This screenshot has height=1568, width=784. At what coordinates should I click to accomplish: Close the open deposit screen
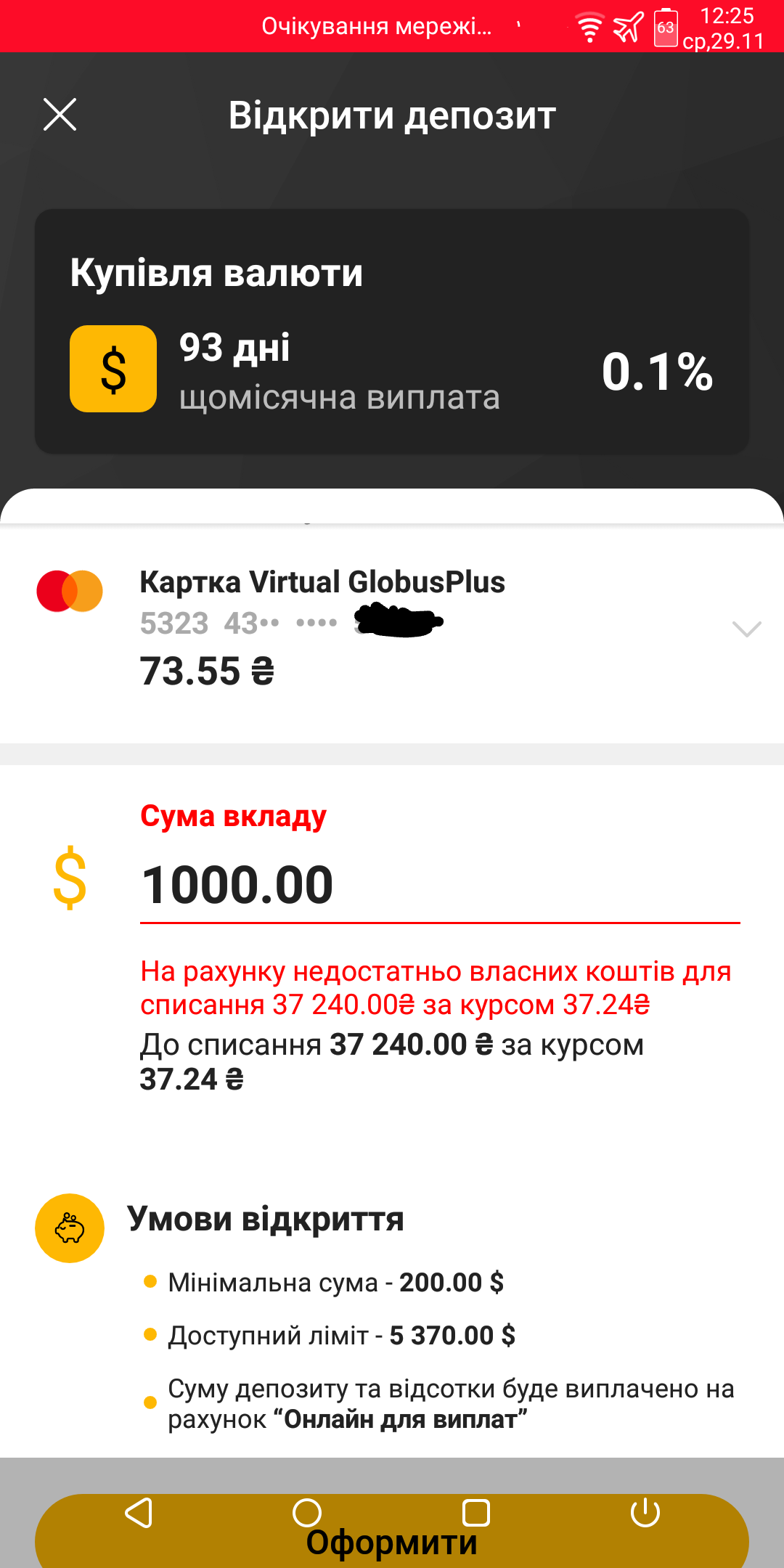pos(60,115)
